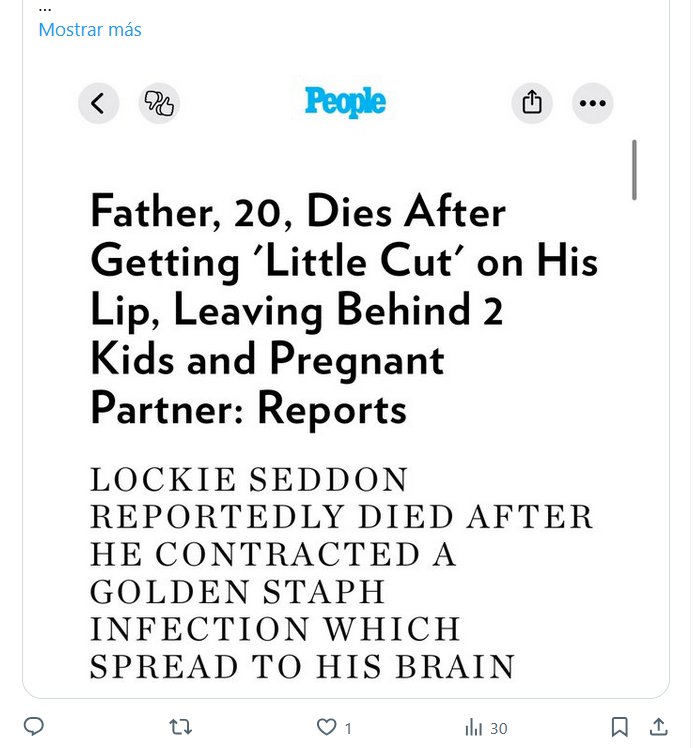The image size is (694, 748).
Task: Repost this post
Action: click(x=181, y=727)
